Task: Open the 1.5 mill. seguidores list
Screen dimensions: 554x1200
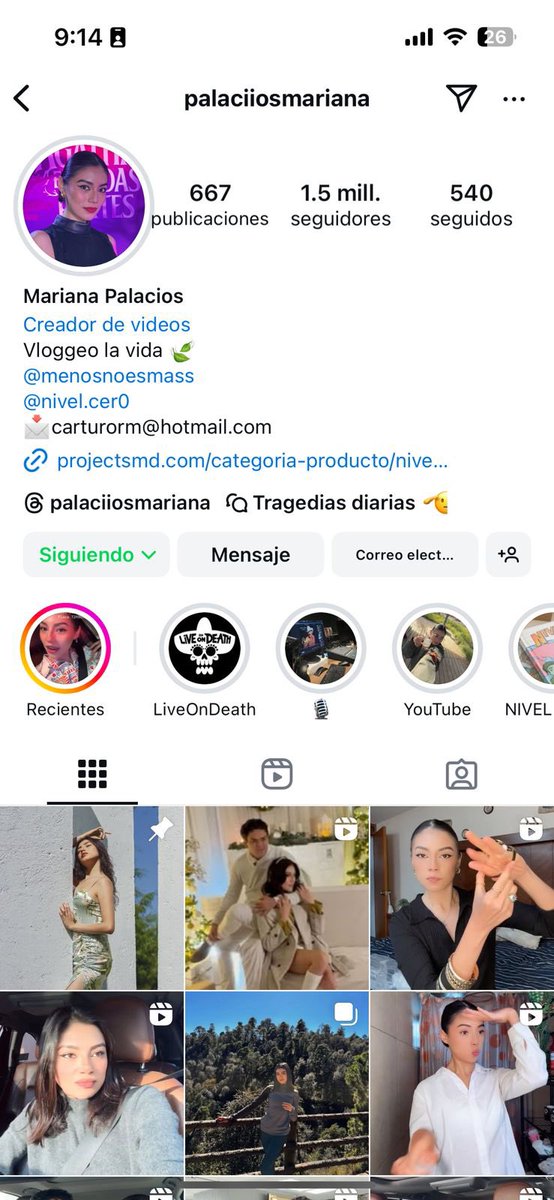Action: pyautogui.click(x=340, y=205)
